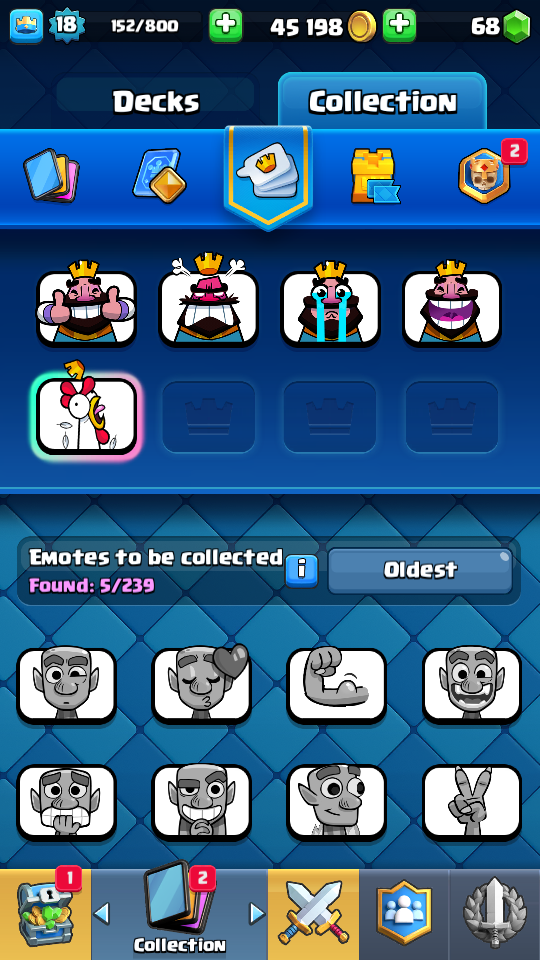The width and height of the screenshot is (540, 960).
Task: View the locked flexing arm emote
Action: click(x=337, y=685)
